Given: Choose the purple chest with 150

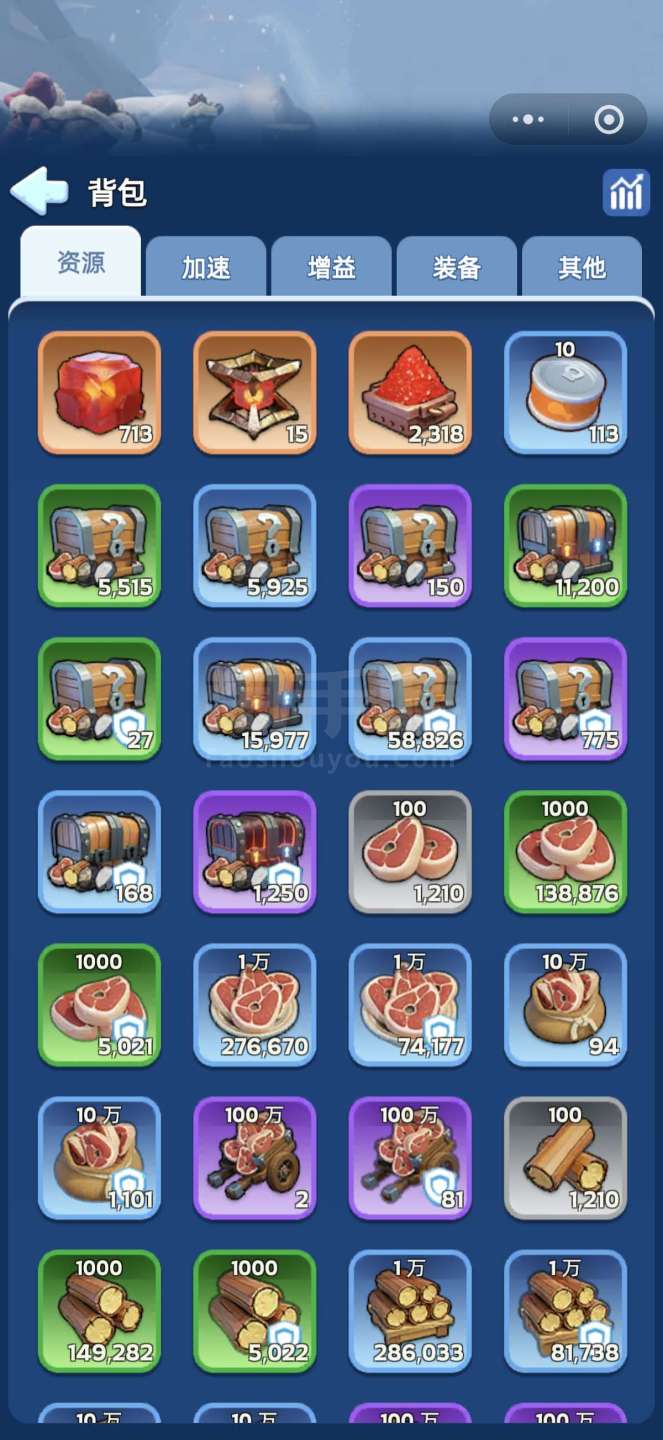Looking at the screenshot, I should [x=410, y=546].
